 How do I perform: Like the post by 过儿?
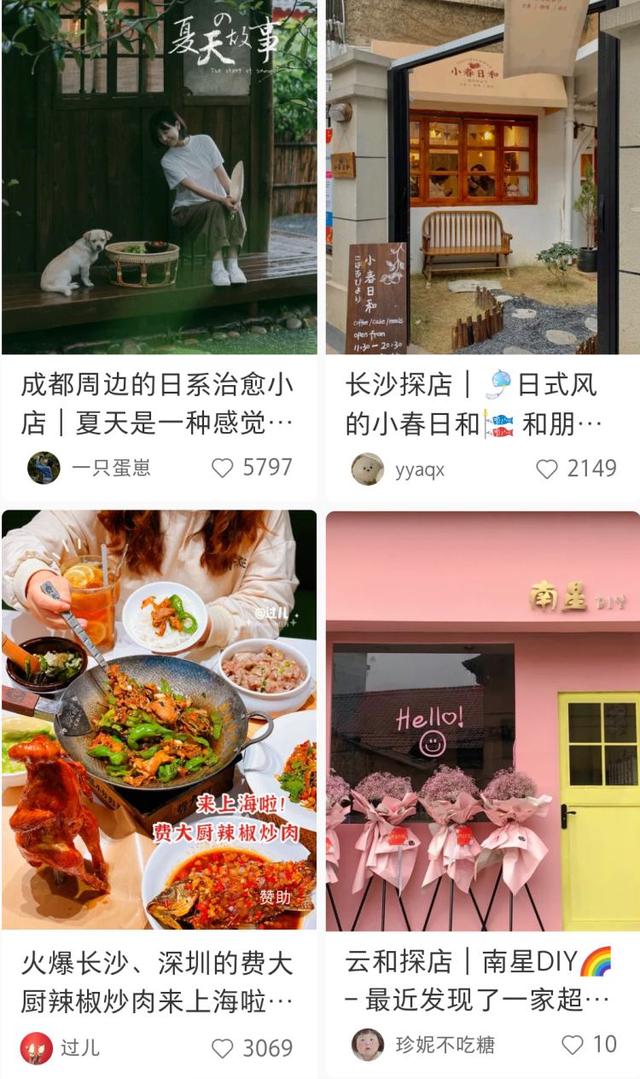(222, 1047)
